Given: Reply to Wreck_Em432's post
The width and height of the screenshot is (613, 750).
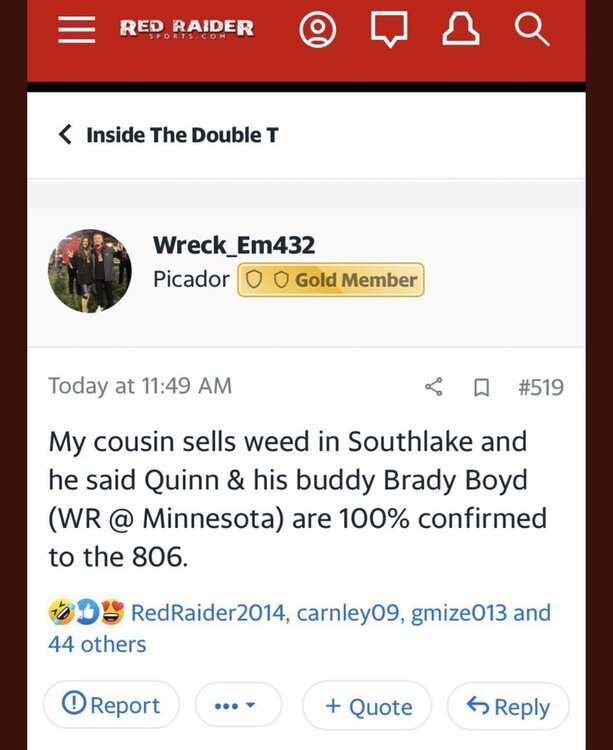Looking at the screenshot, I should 507,706.
